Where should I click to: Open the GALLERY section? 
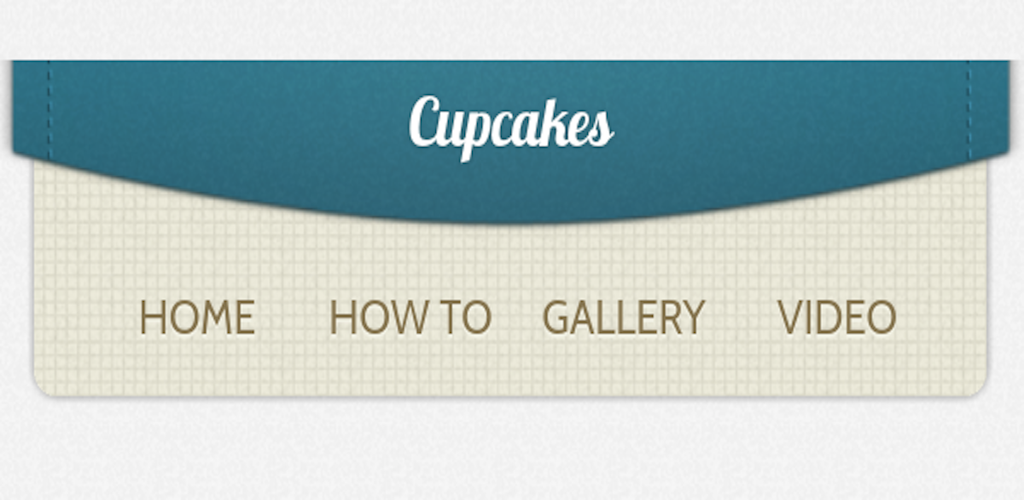[623, 318]
